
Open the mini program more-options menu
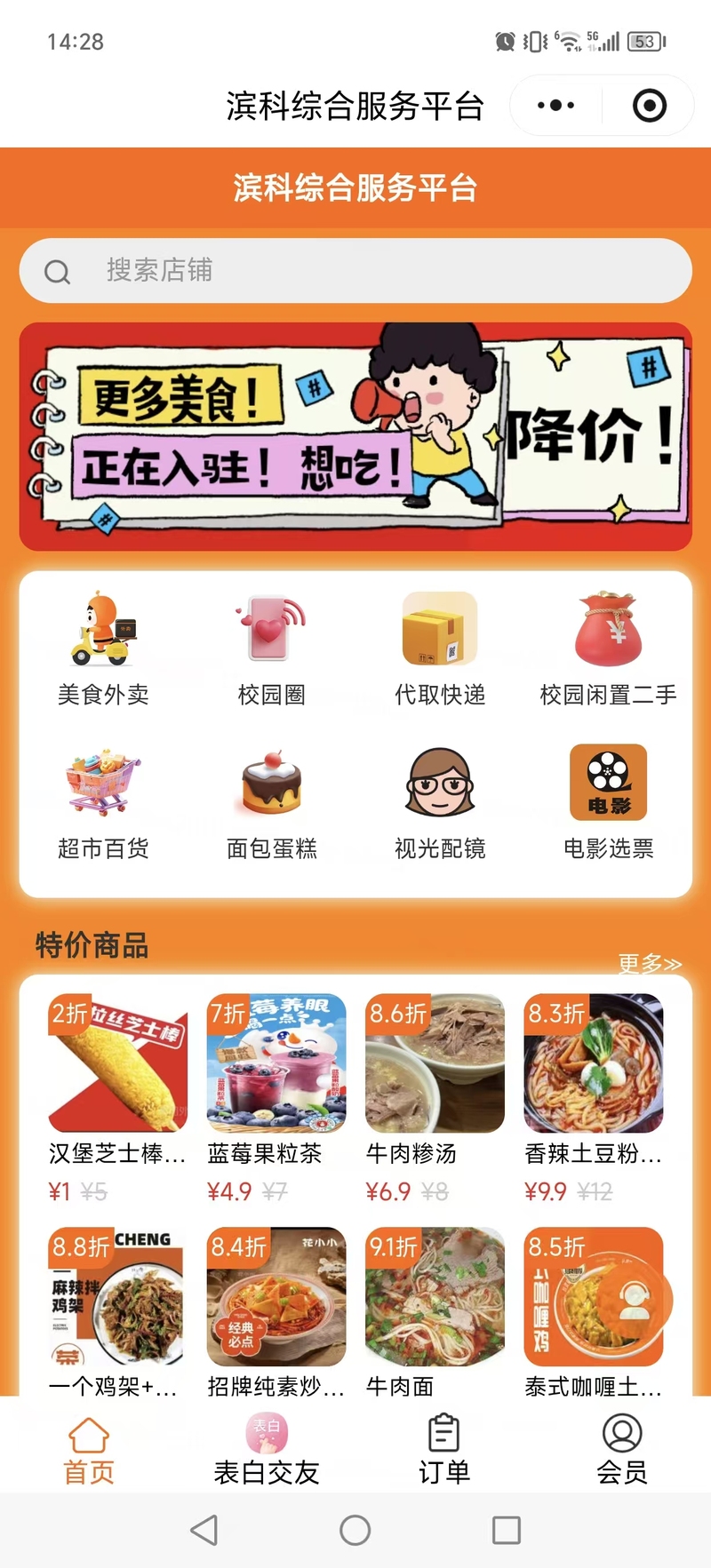pyautogui.click(x=556, y=106)
